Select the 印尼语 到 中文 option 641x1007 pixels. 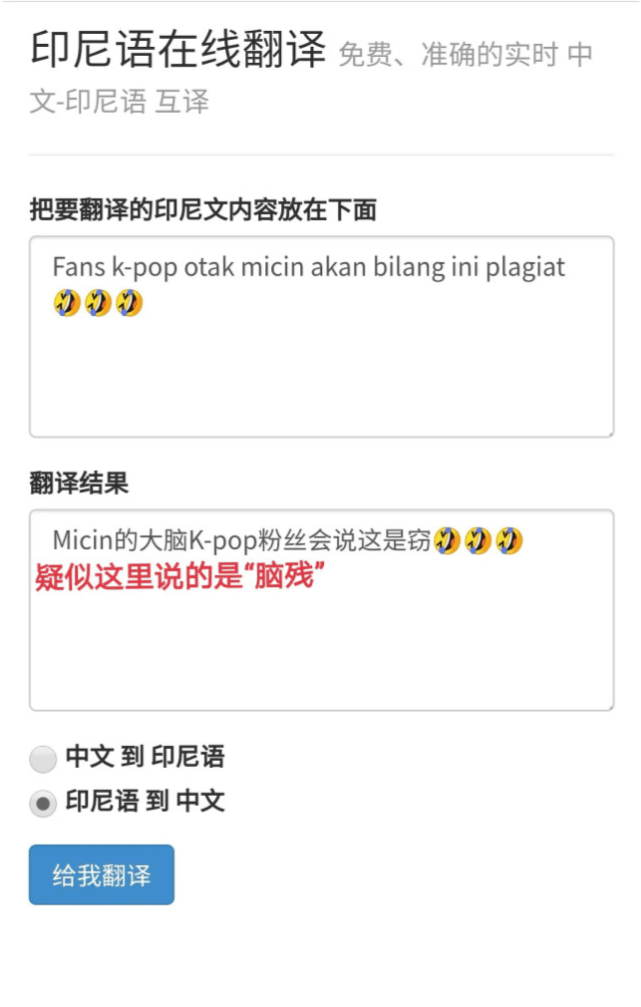(x=43, y=803)
